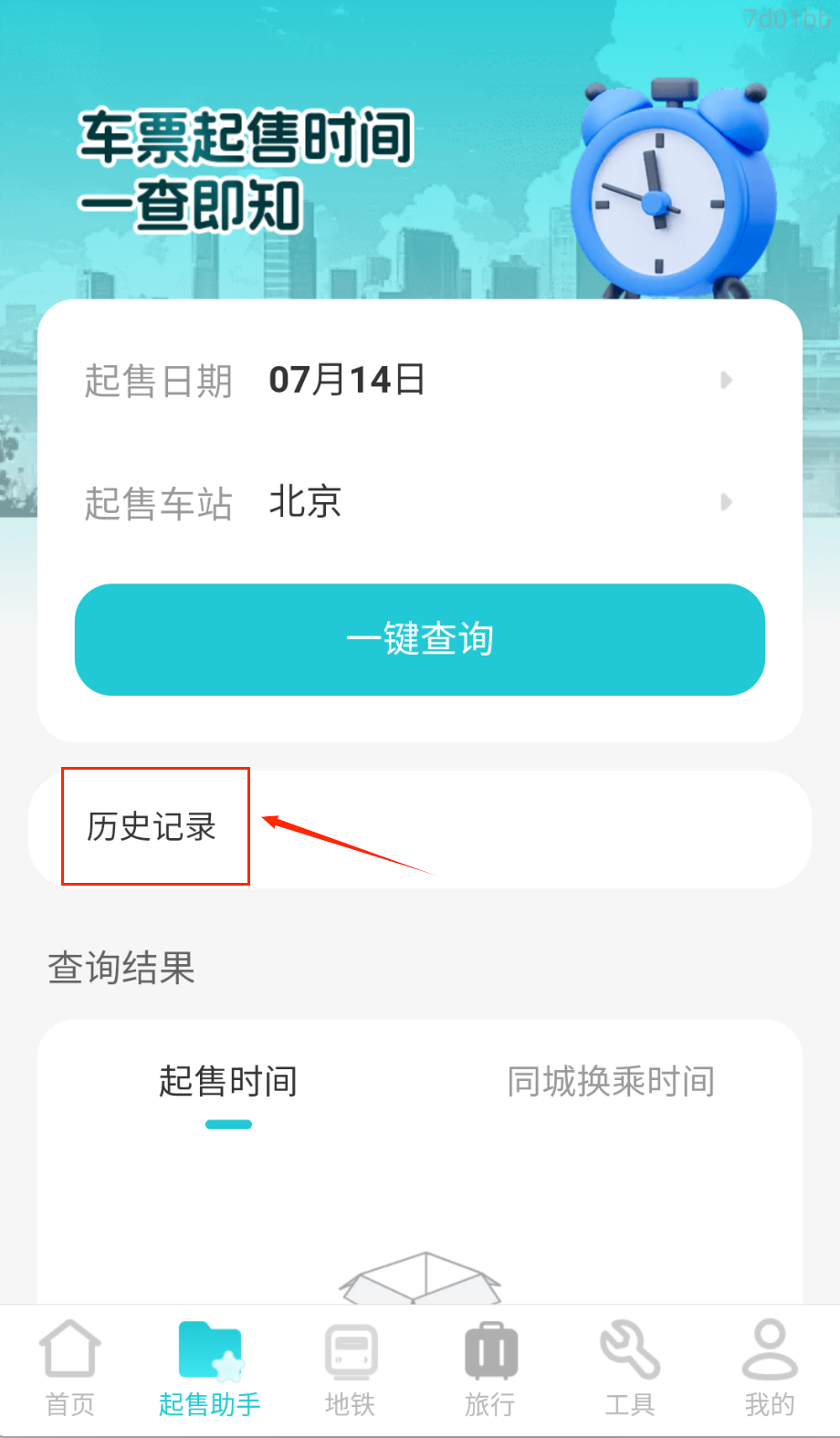Choose the 起售车站 station
The image size is (840, 1438).
420,502
